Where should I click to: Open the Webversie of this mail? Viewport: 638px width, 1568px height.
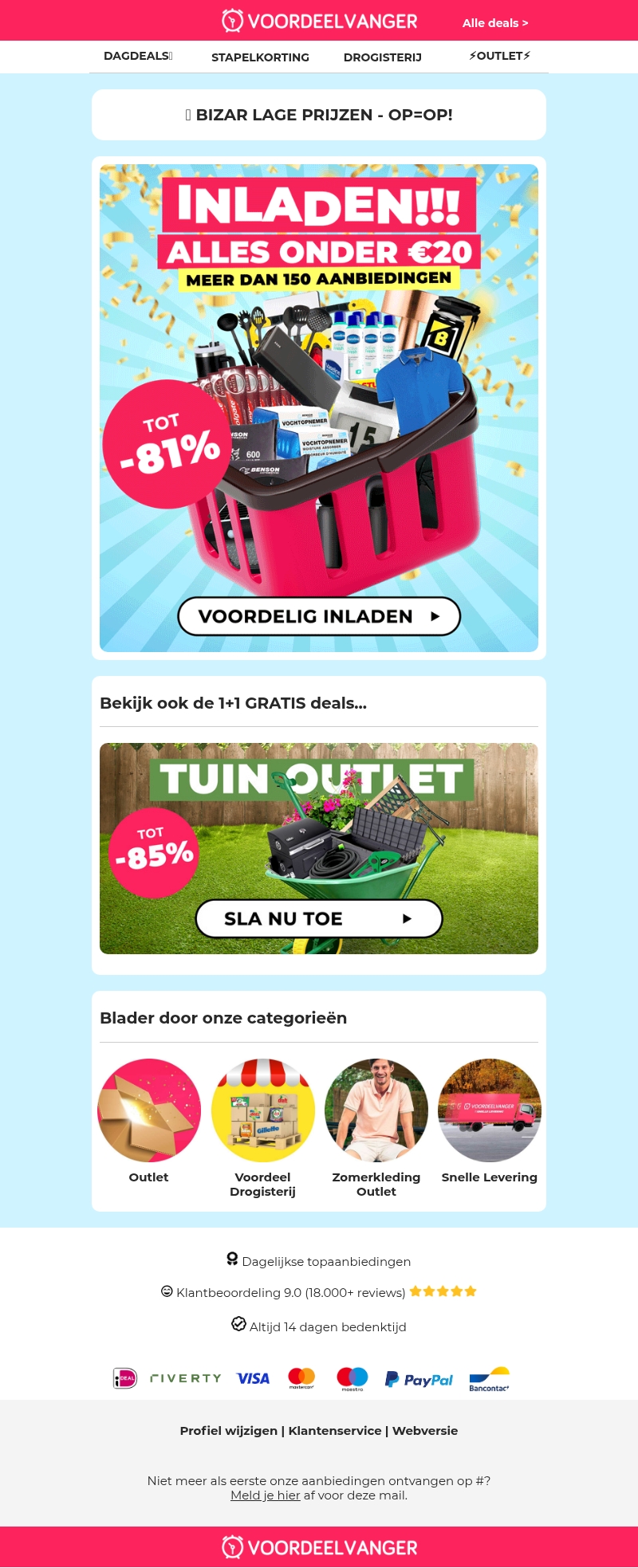coord(425,1430)
